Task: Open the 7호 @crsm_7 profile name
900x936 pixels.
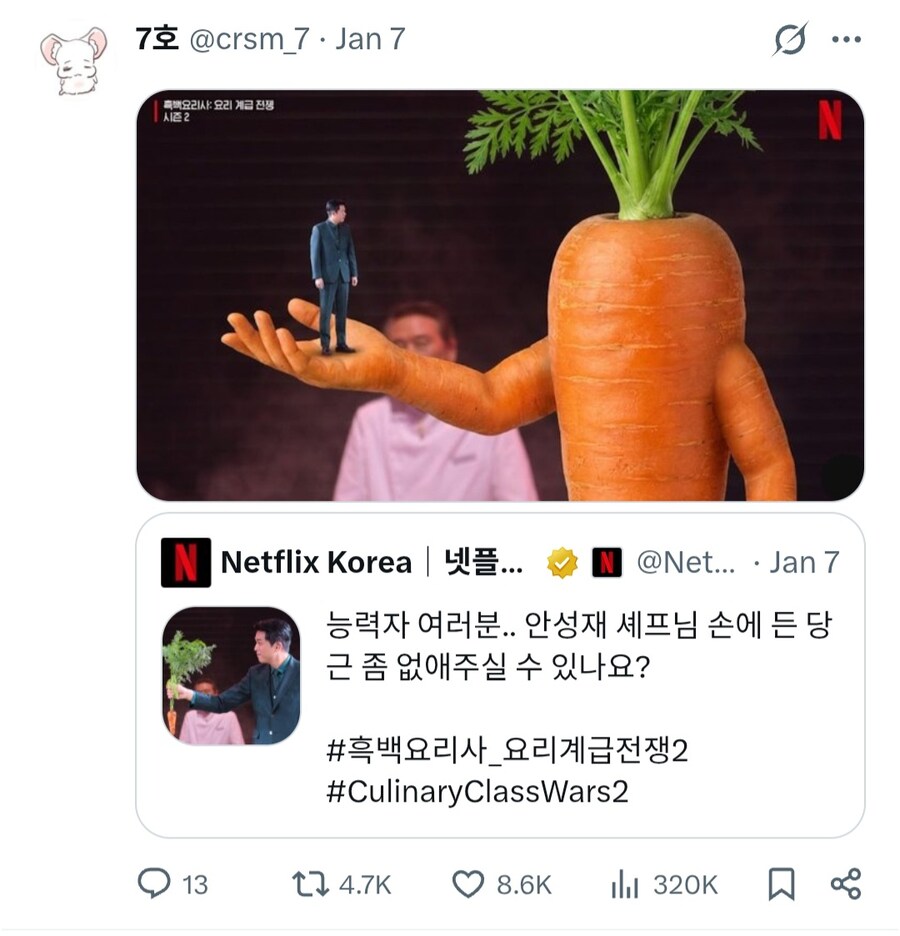Action: (155, 40)
